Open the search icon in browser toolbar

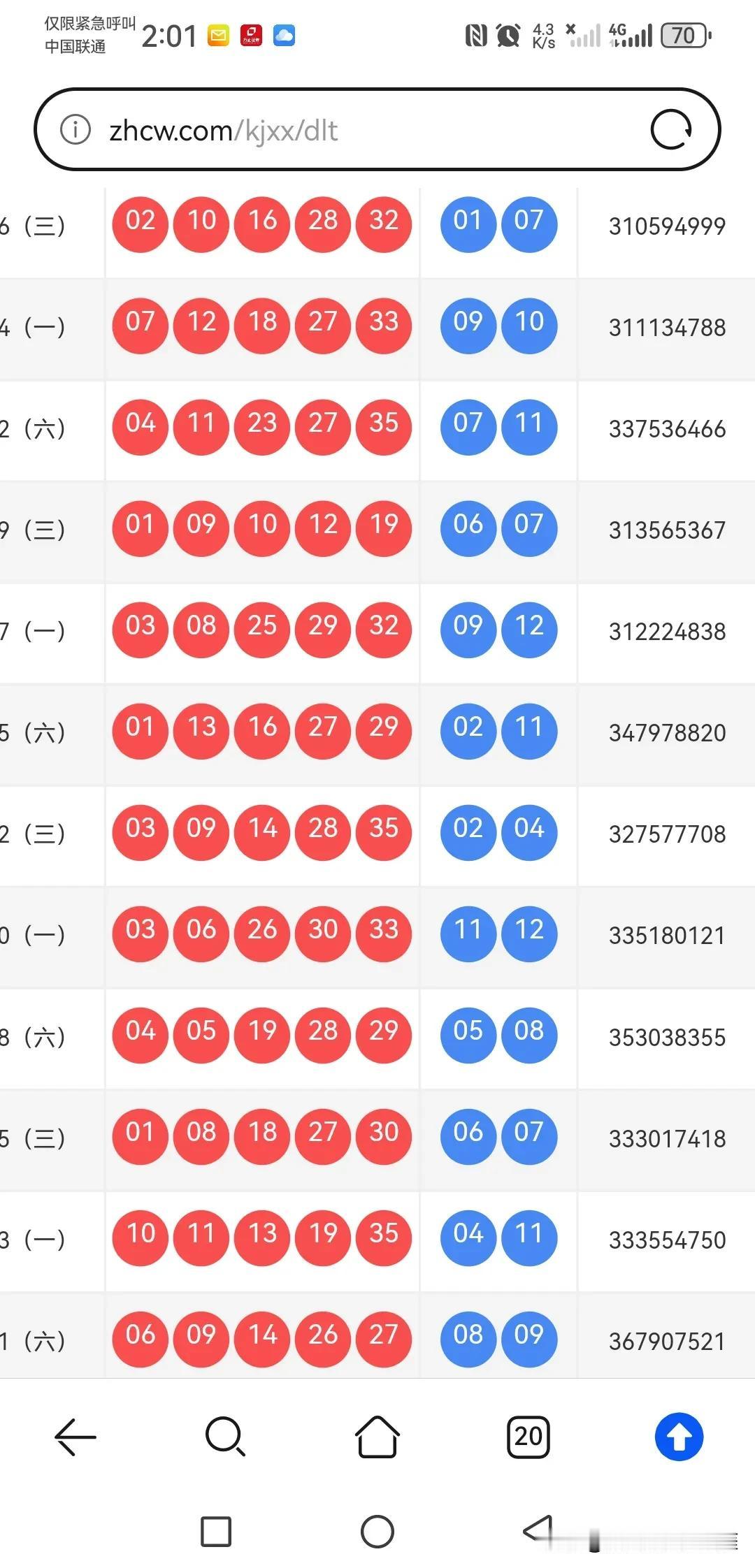225,1437
